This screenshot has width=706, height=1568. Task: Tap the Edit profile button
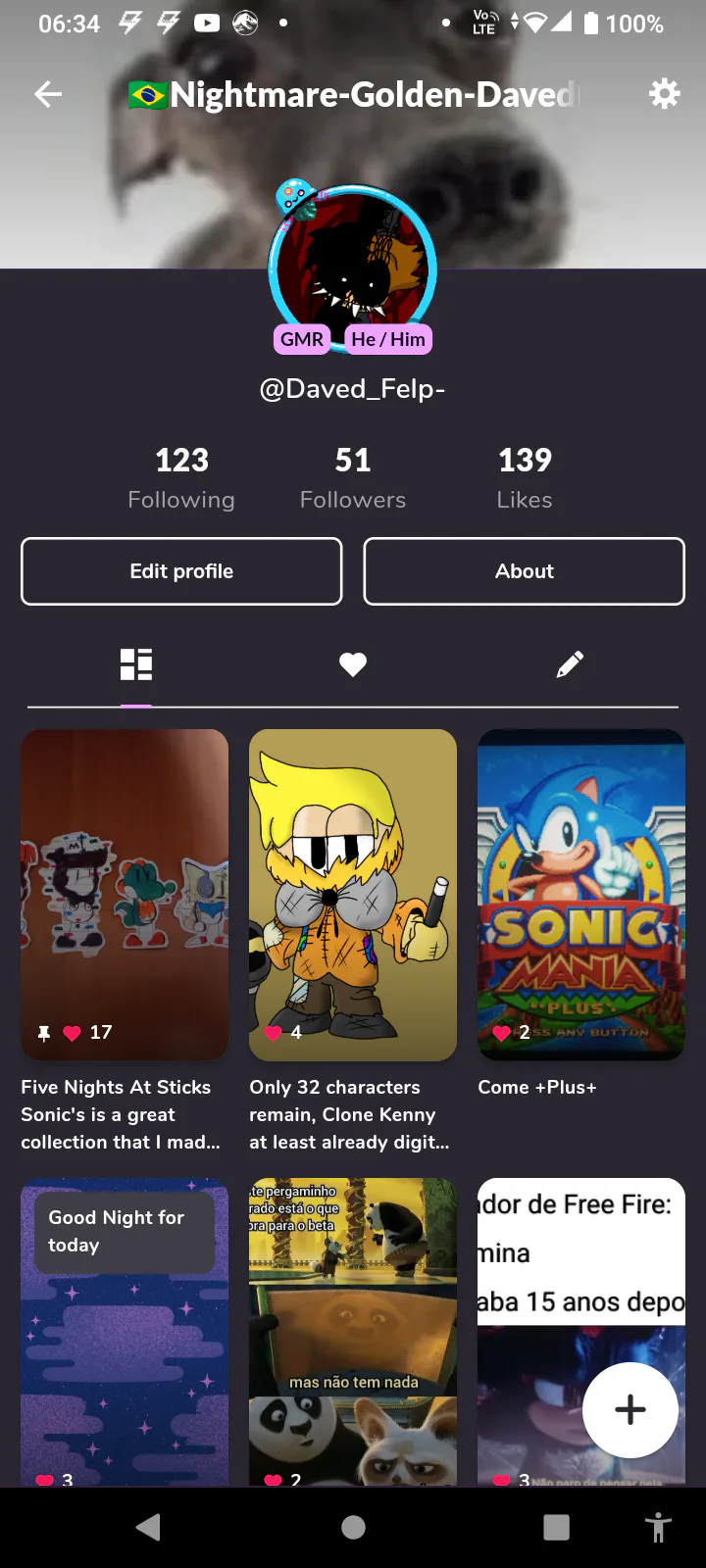click(181, 571)
